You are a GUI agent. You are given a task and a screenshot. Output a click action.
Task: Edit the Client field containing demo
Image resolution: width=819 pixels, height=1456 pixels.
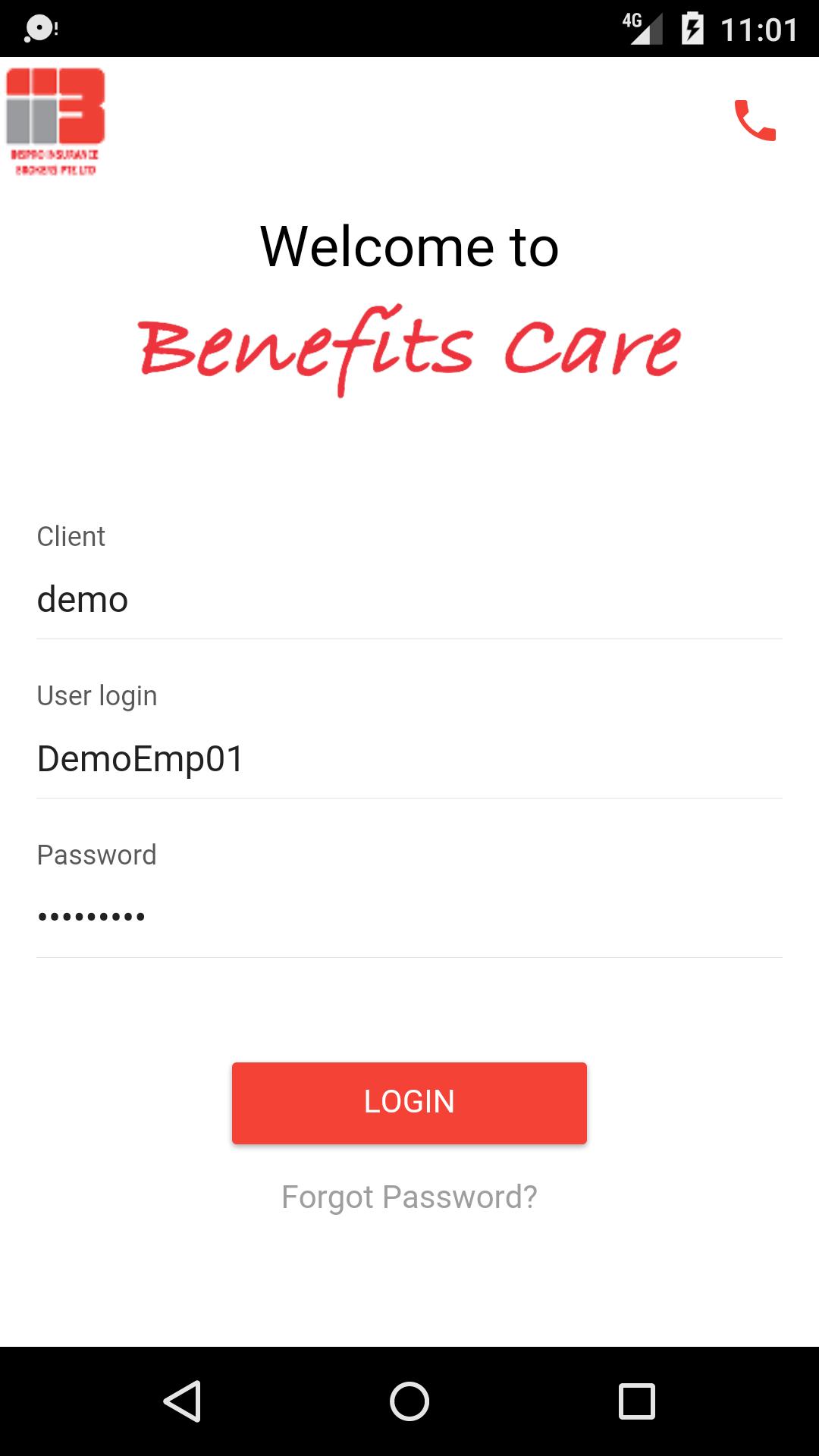coord(409,600)
